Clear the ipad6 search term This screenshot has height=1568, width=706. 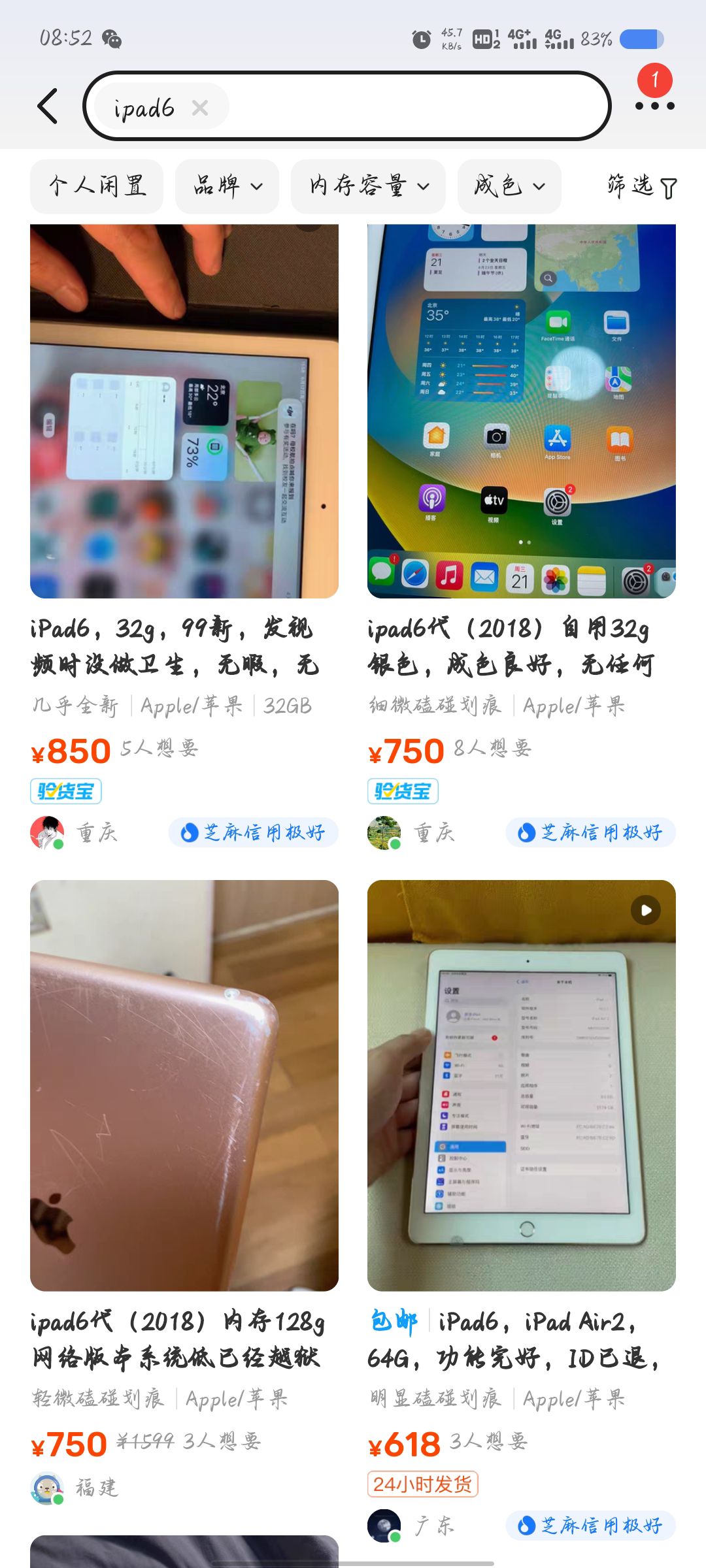pyautogui.click(x=200, y=108)
